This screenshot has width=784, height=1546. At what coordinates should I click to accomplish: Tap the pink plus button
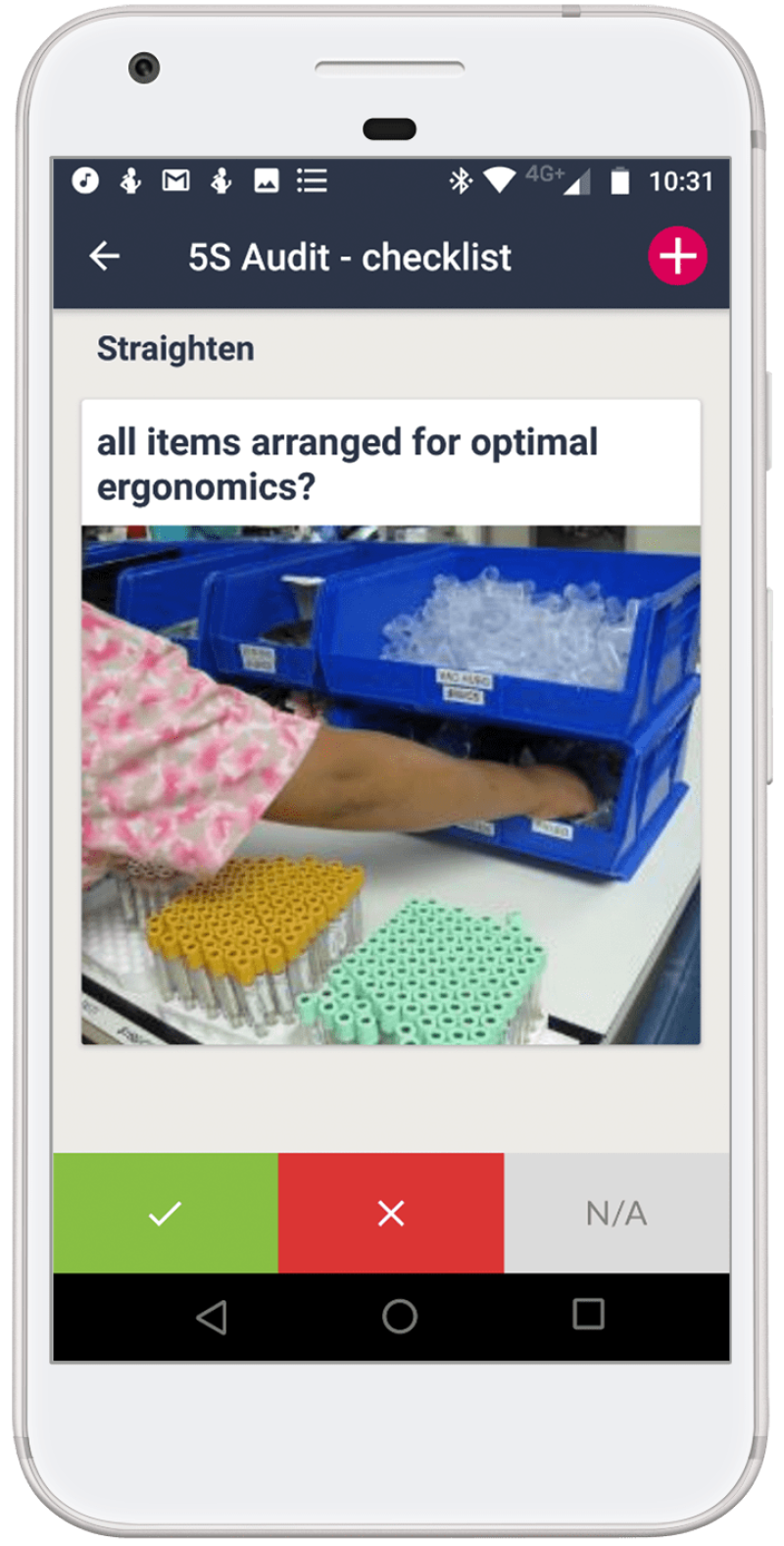(x=677, y=257)
